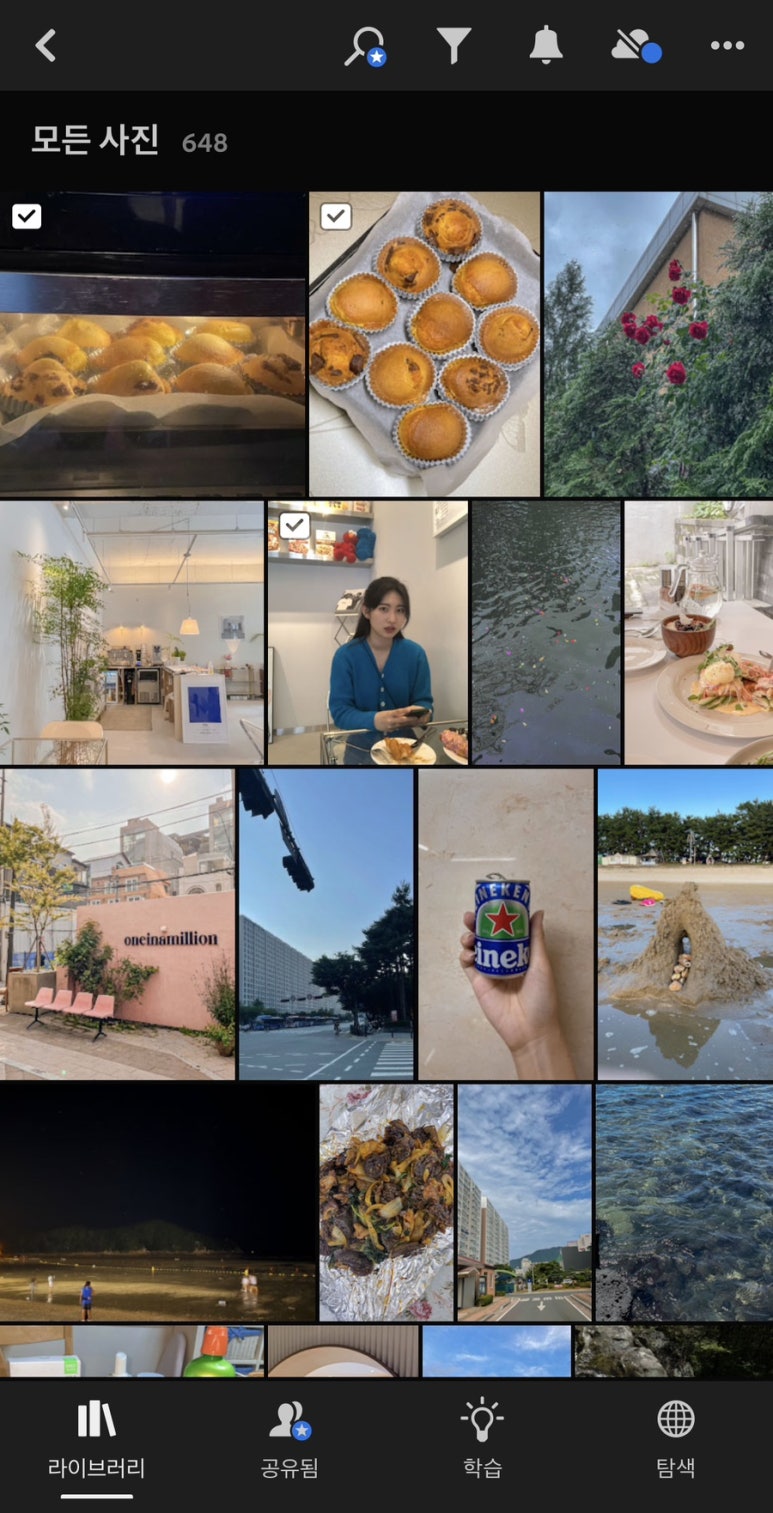Open the red roses photo

point(658,344)
